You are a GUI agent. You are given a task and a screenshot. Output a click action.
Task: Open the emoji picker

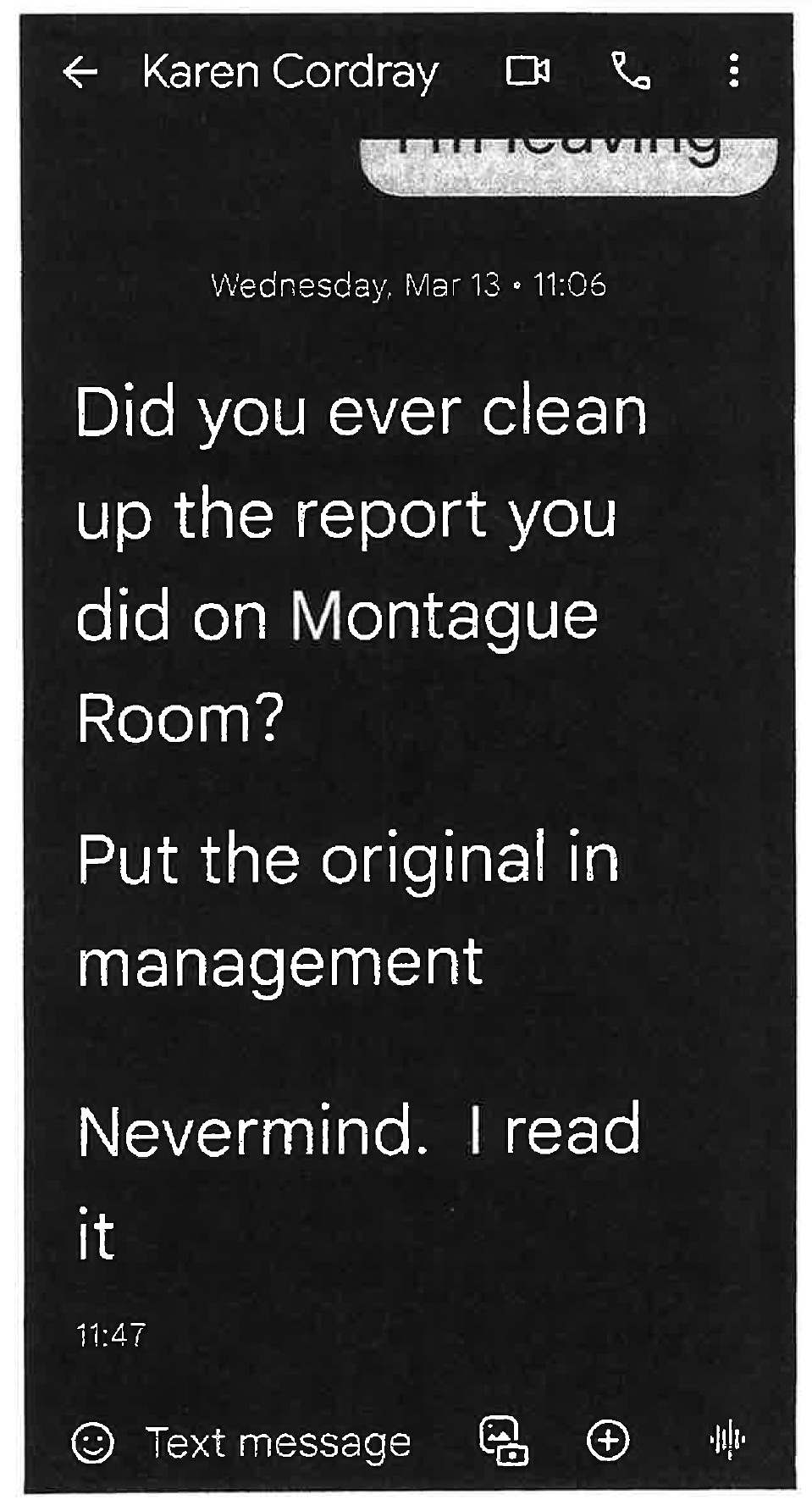click(x=92, y=1442)
